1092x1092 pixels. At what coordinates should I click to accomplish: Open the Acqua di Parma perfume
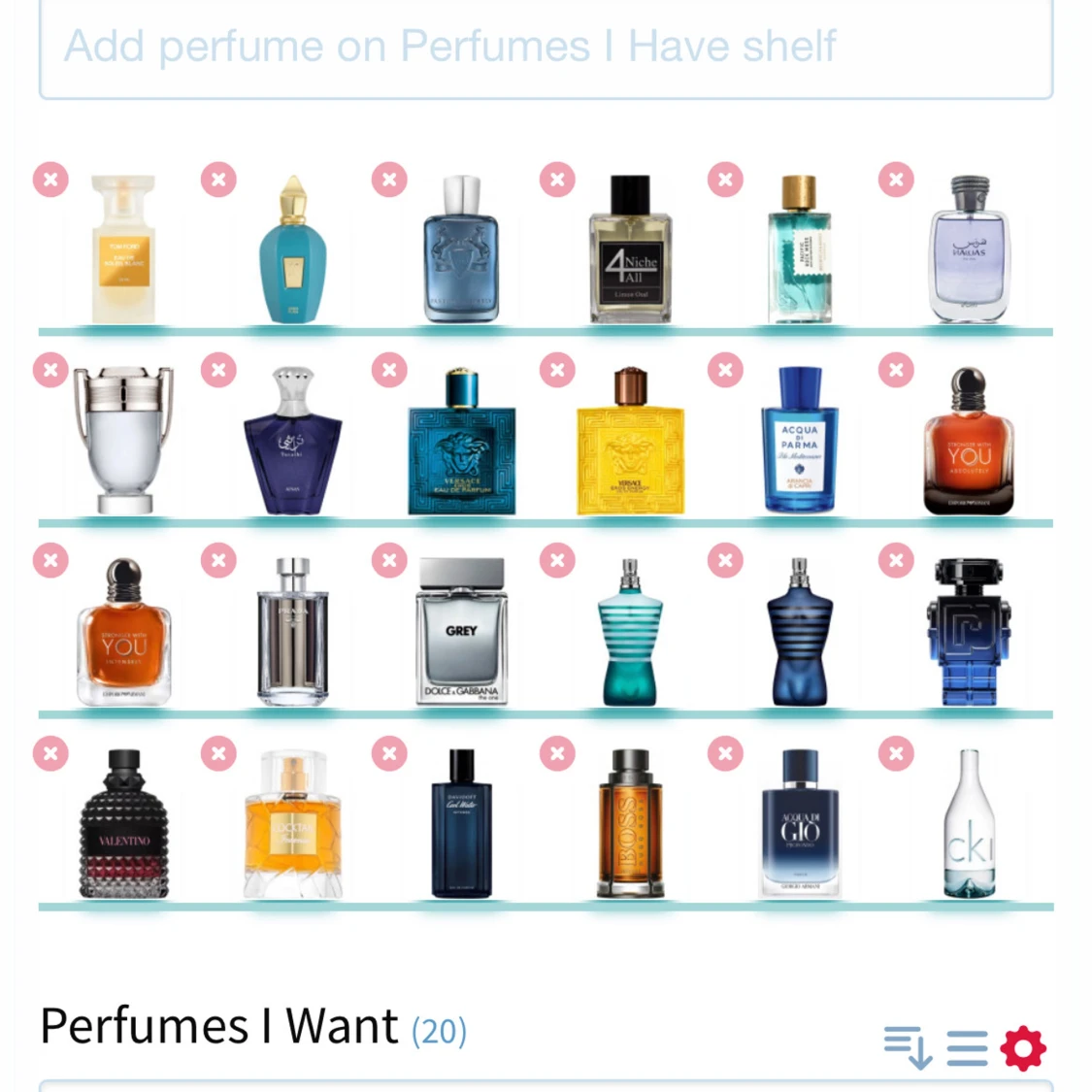800,442
